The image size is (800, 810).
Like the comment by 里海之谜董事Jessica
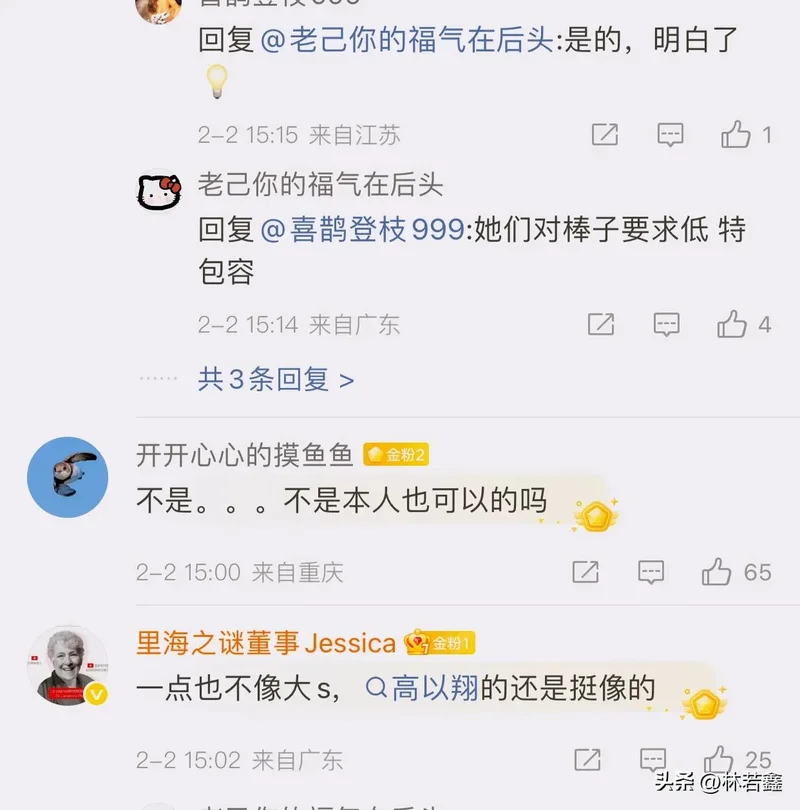pos(718,760)
